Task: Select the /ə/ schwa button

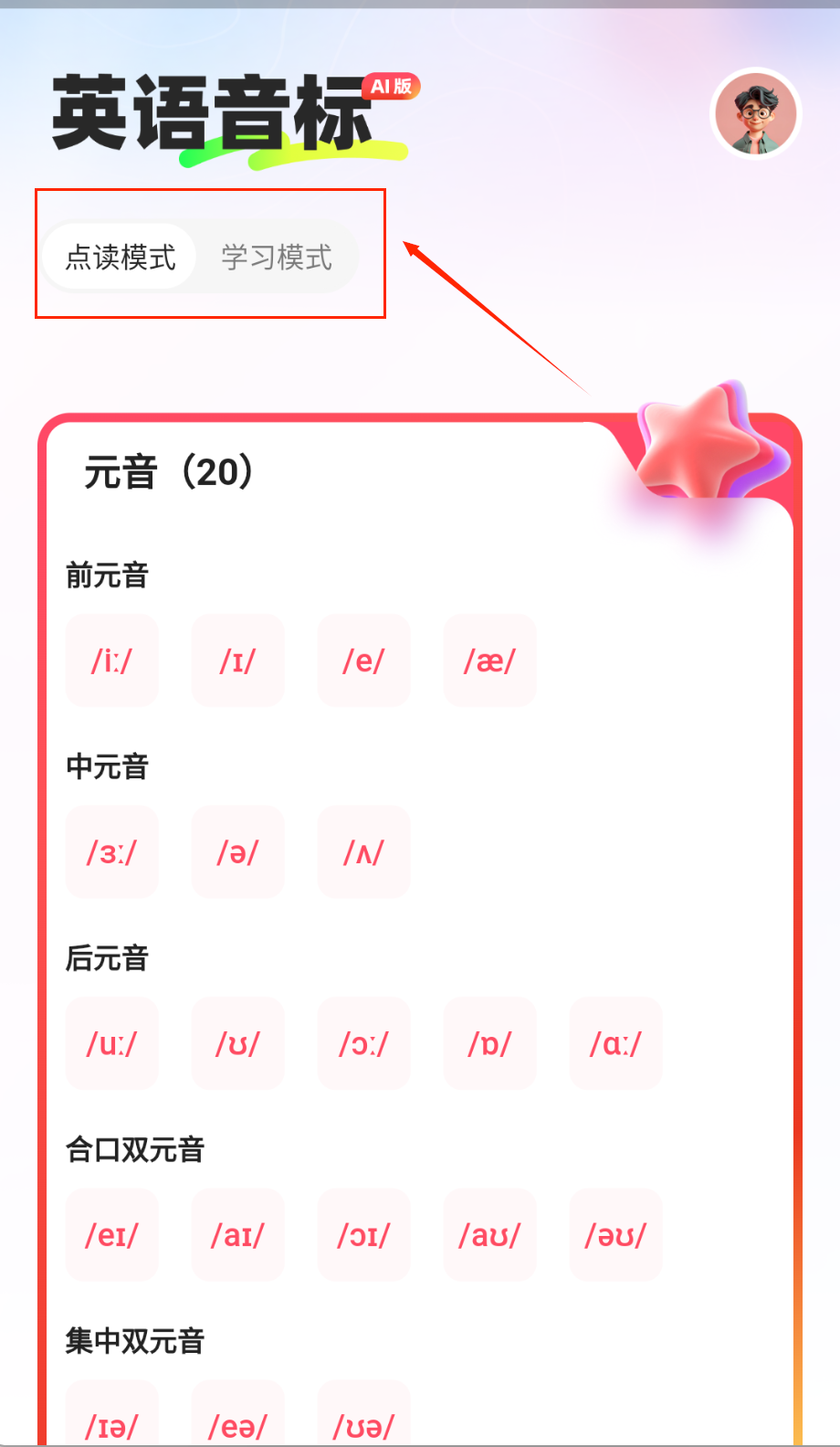Action: (x=237, y=852)
